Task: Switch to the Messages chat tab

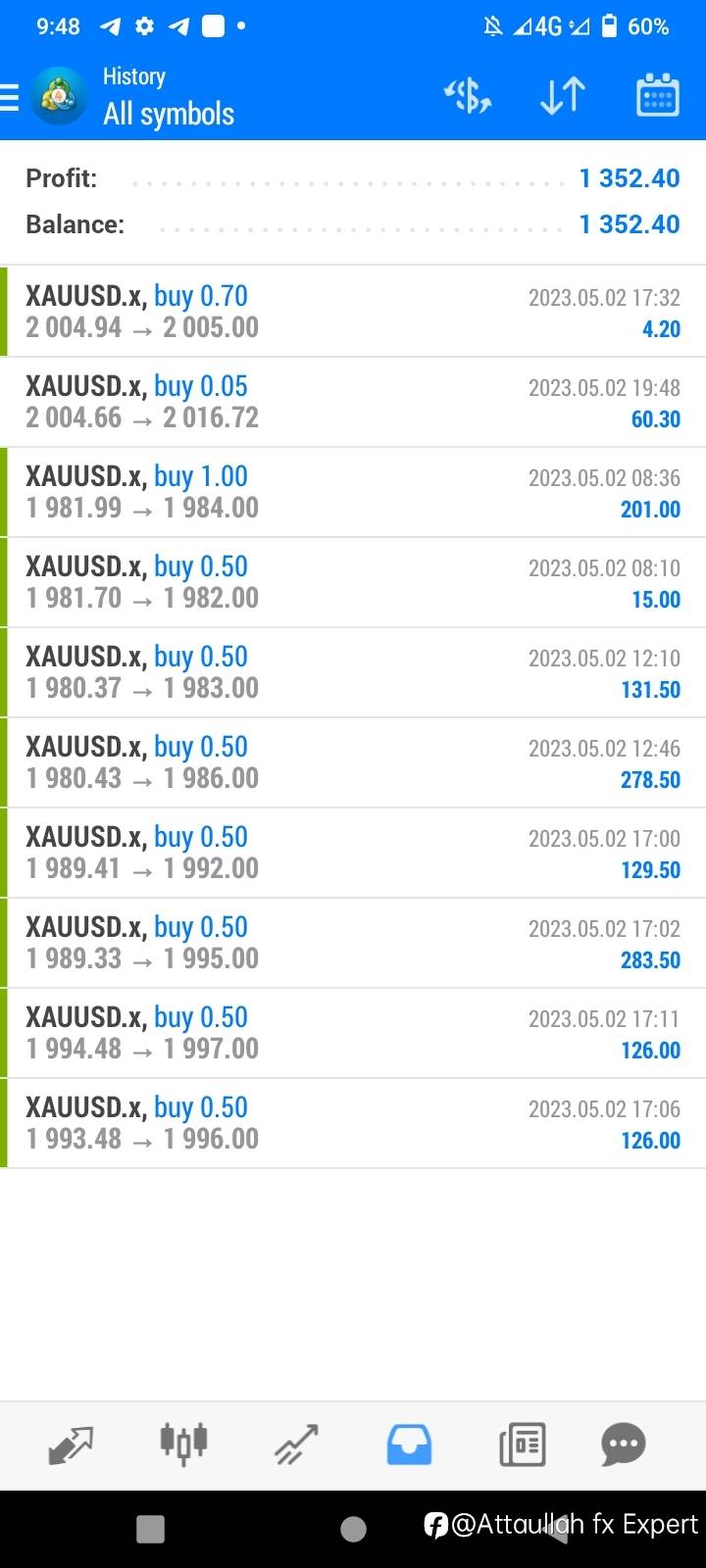Action: tap(624, 1445)
